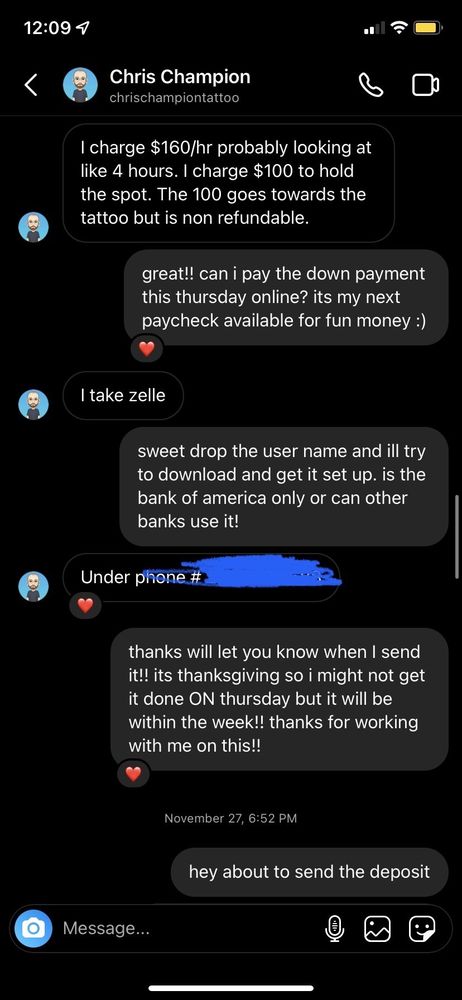Tap Chris's avatar beside the I take zelle message
The width and height of the screenshot is (462, 1000).
(x=33, y=404)
